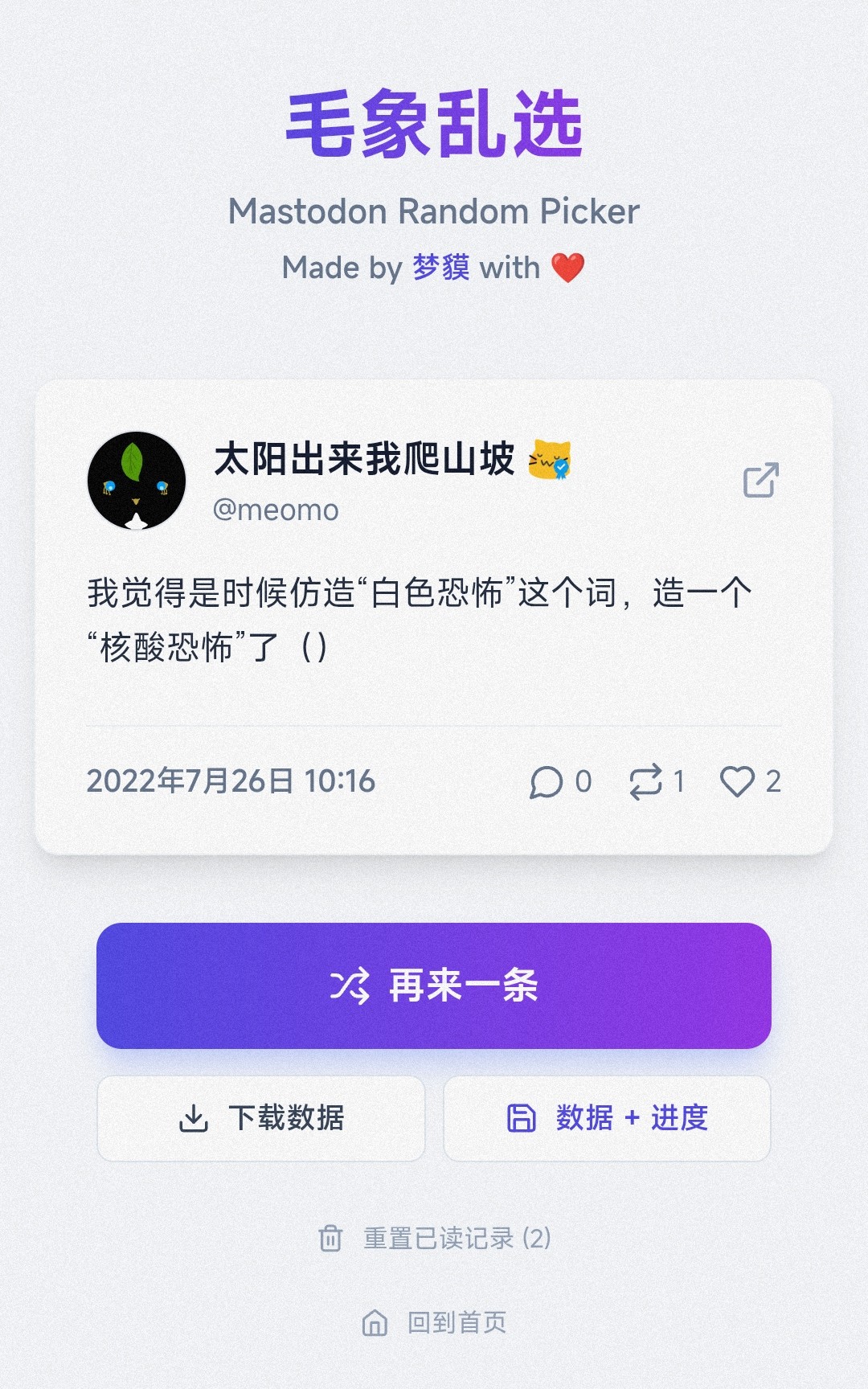Download data with 下载数据
The width and height of the screenshot is (868, 1389).
coord(261,1118)
